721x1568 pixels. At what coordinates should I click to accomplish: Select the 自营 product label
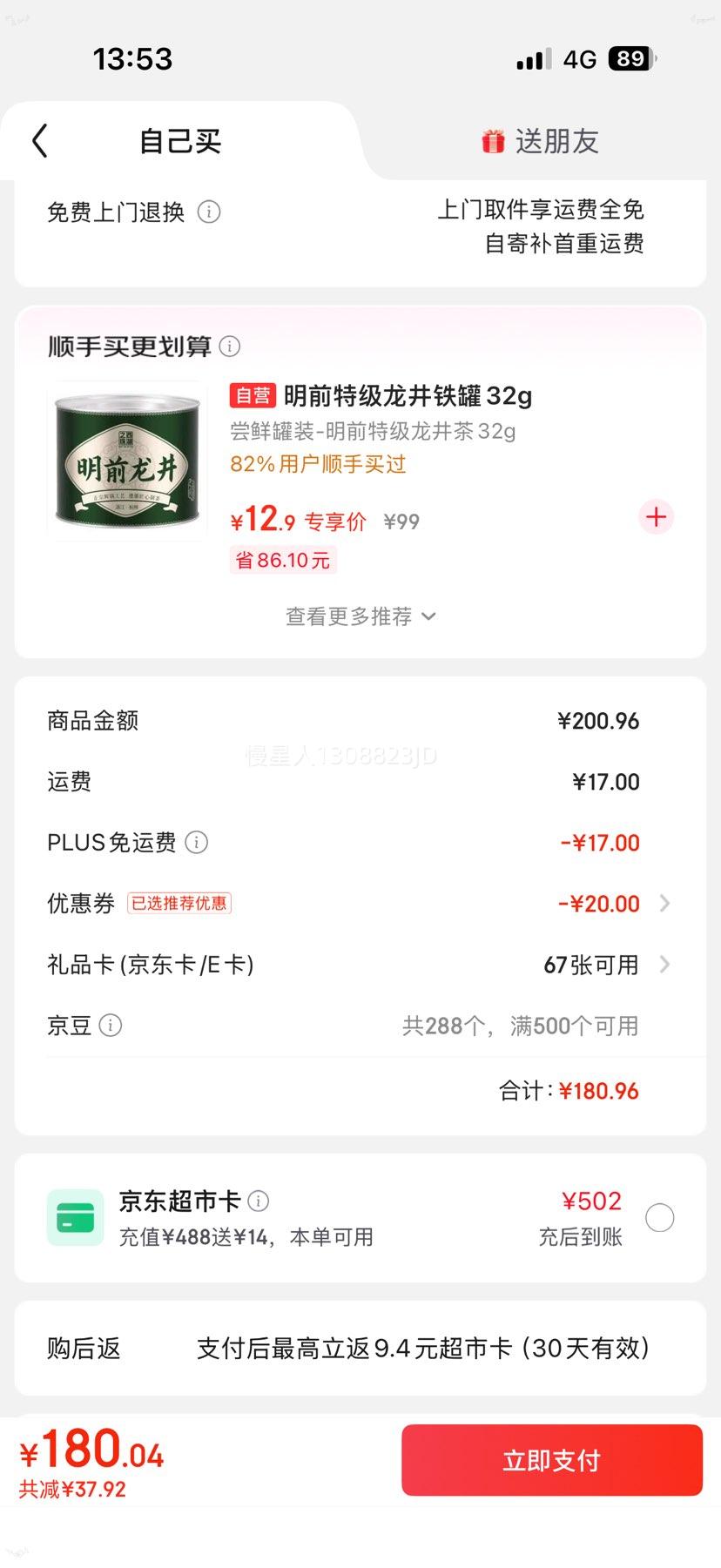(x=251, y=396)
